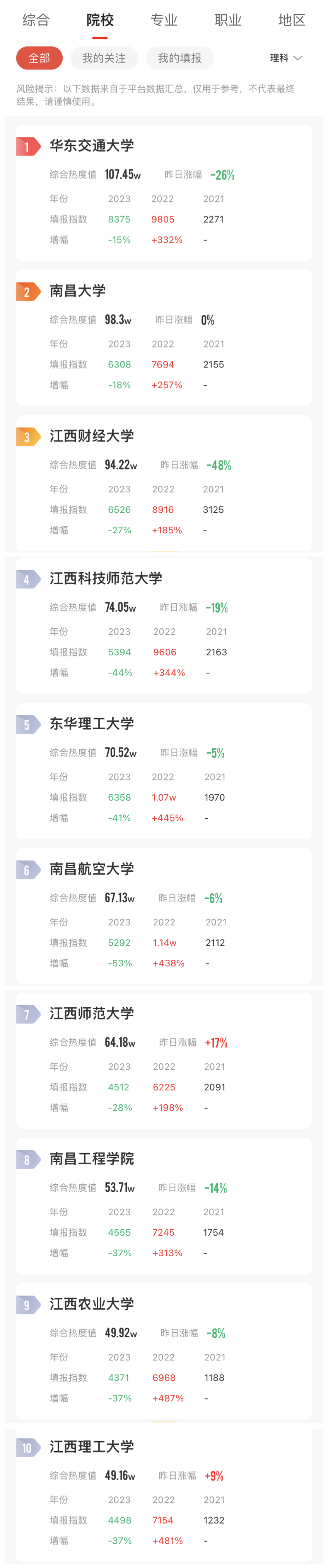Screen dimensions: 328x1568
Task: Select the 全部 filter chip
Action: click(x=39, y=58)
